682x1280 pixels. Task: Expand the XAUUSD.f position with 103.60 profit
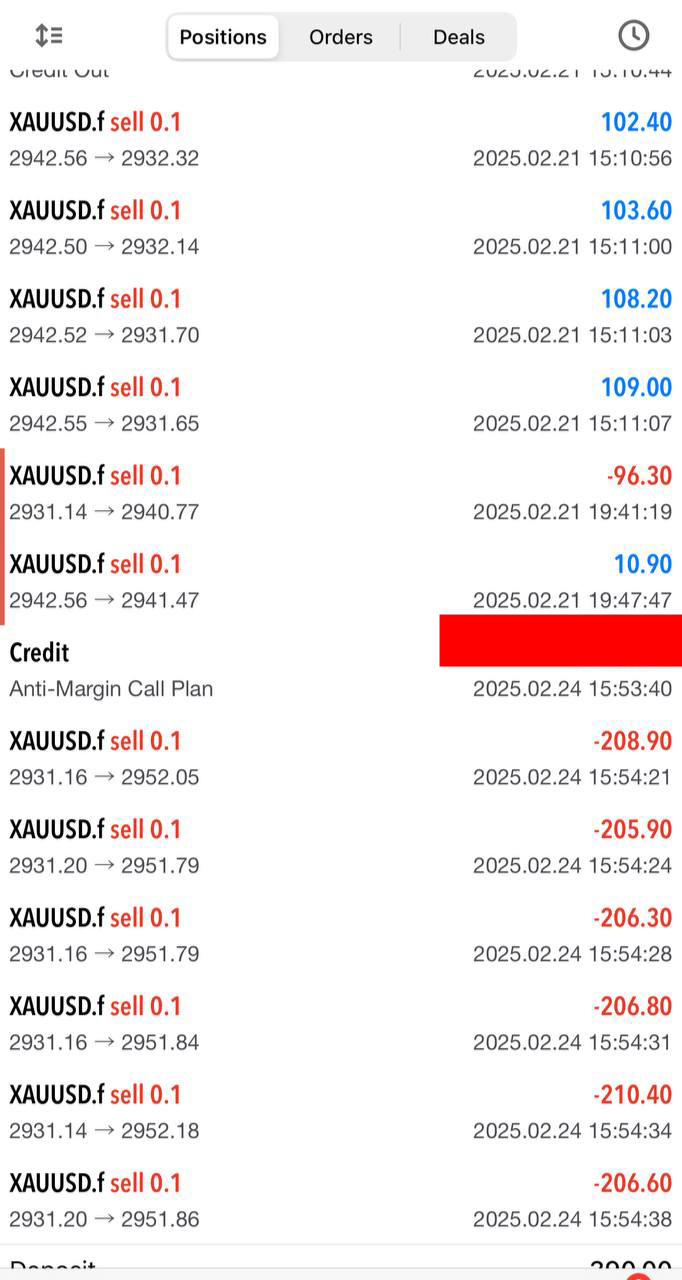pyautogui.click(x=341, y=228)
